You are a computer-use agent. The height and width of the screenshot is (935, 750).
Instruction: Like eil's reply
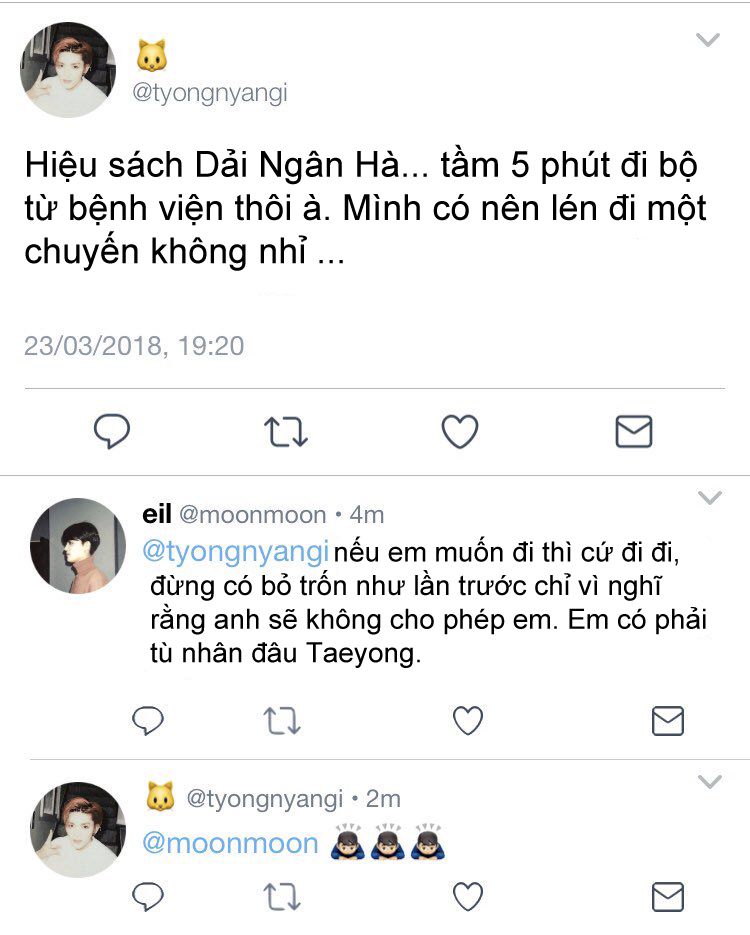pyautogui.click(x=468, y=720)
